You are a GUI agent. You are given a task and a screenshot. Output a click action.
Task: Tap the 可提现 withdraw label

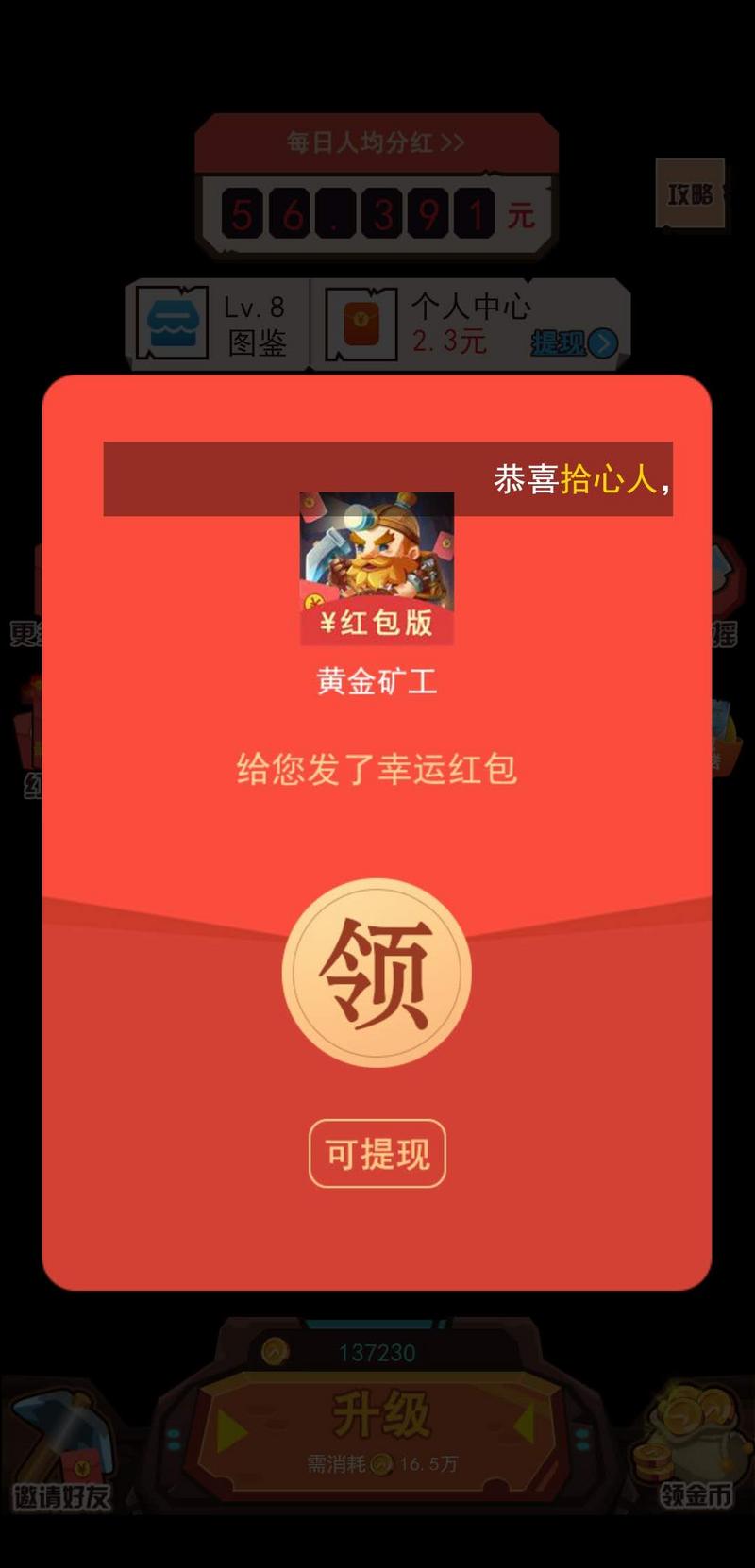click(x=377, y=1153)
